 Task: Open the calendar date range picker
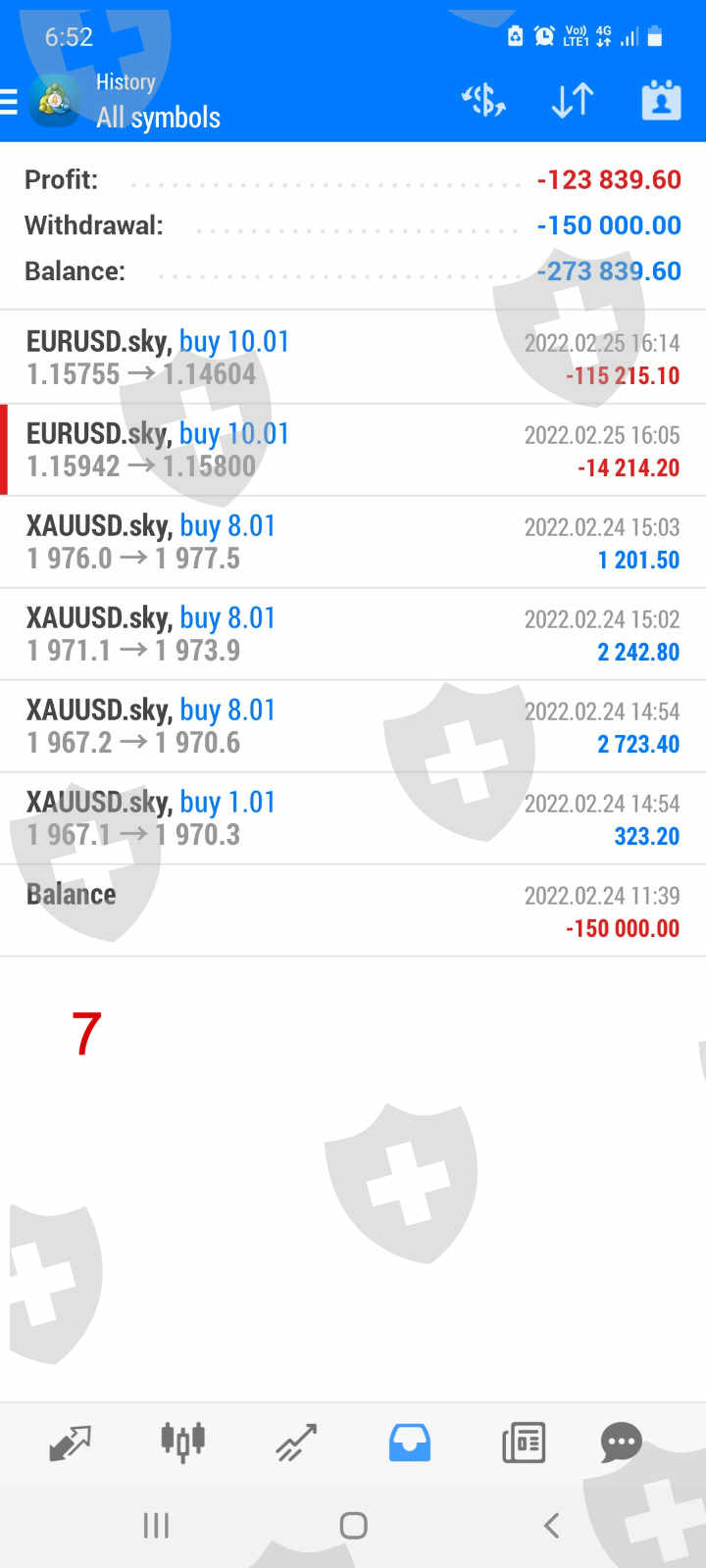click(x=661, y=100)
